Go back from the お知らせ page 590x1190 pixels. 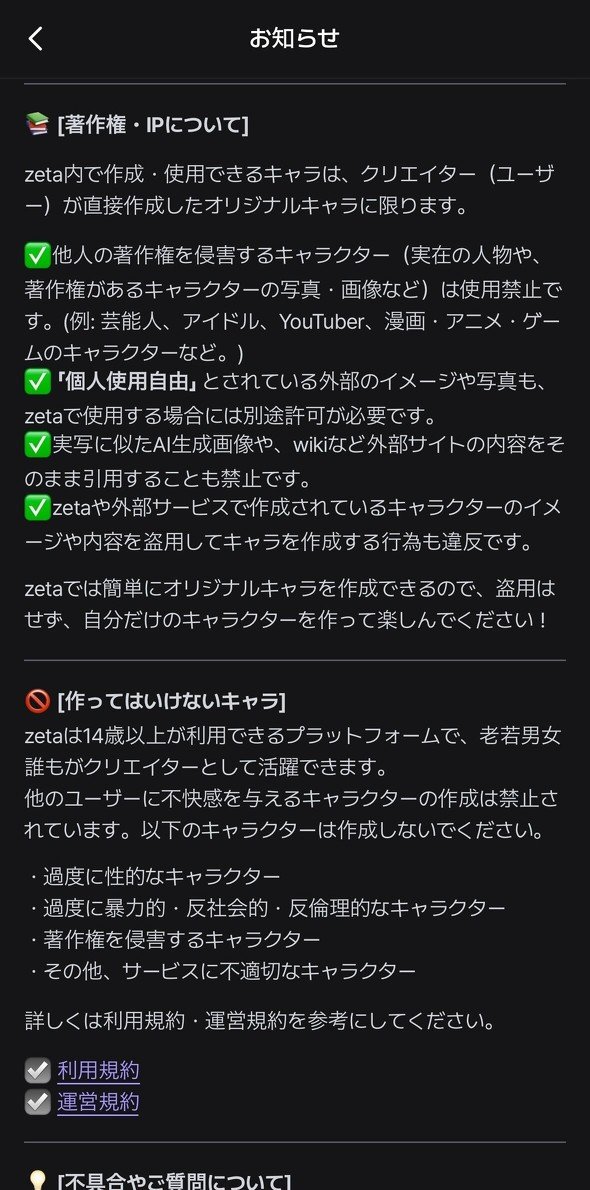coord(36,39)
